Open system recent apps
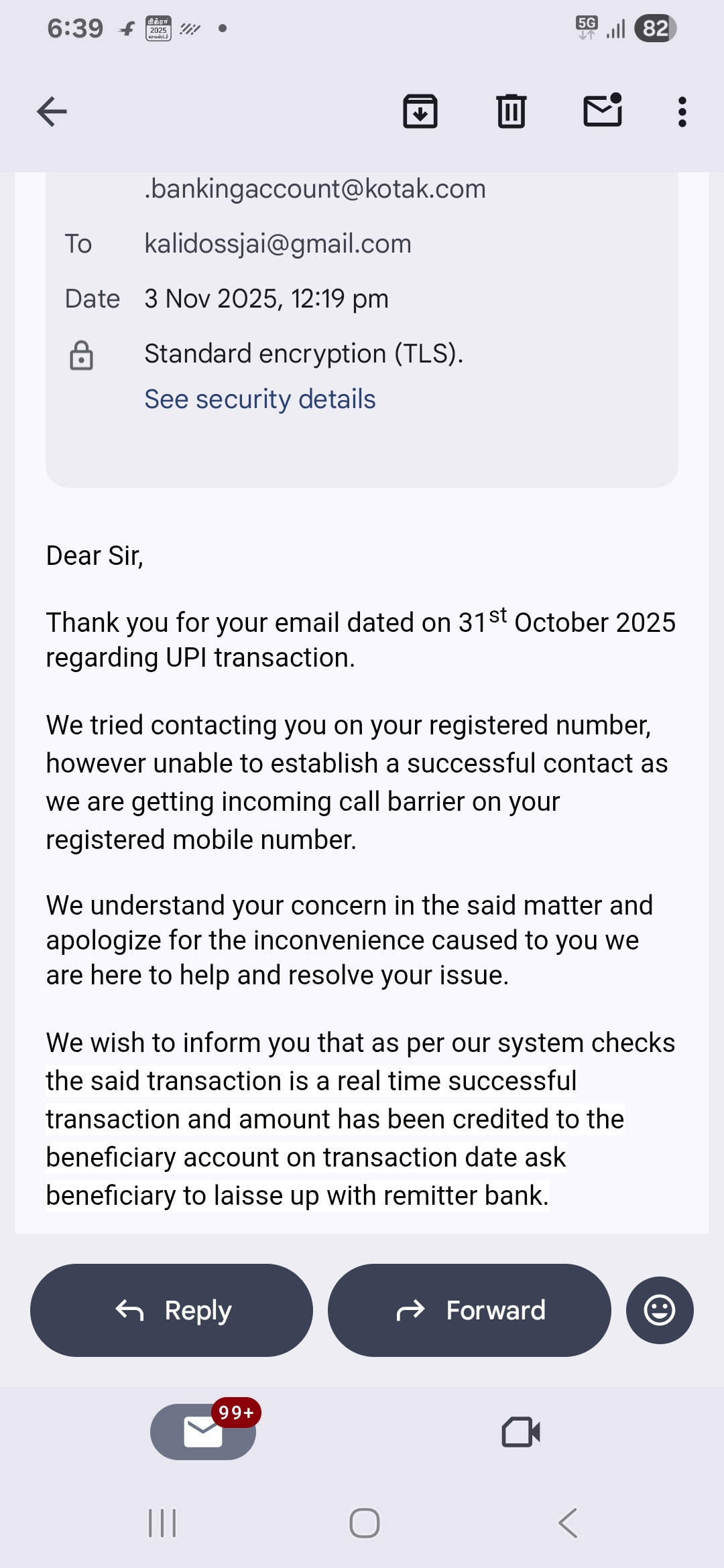 (x=162, y=1523)
